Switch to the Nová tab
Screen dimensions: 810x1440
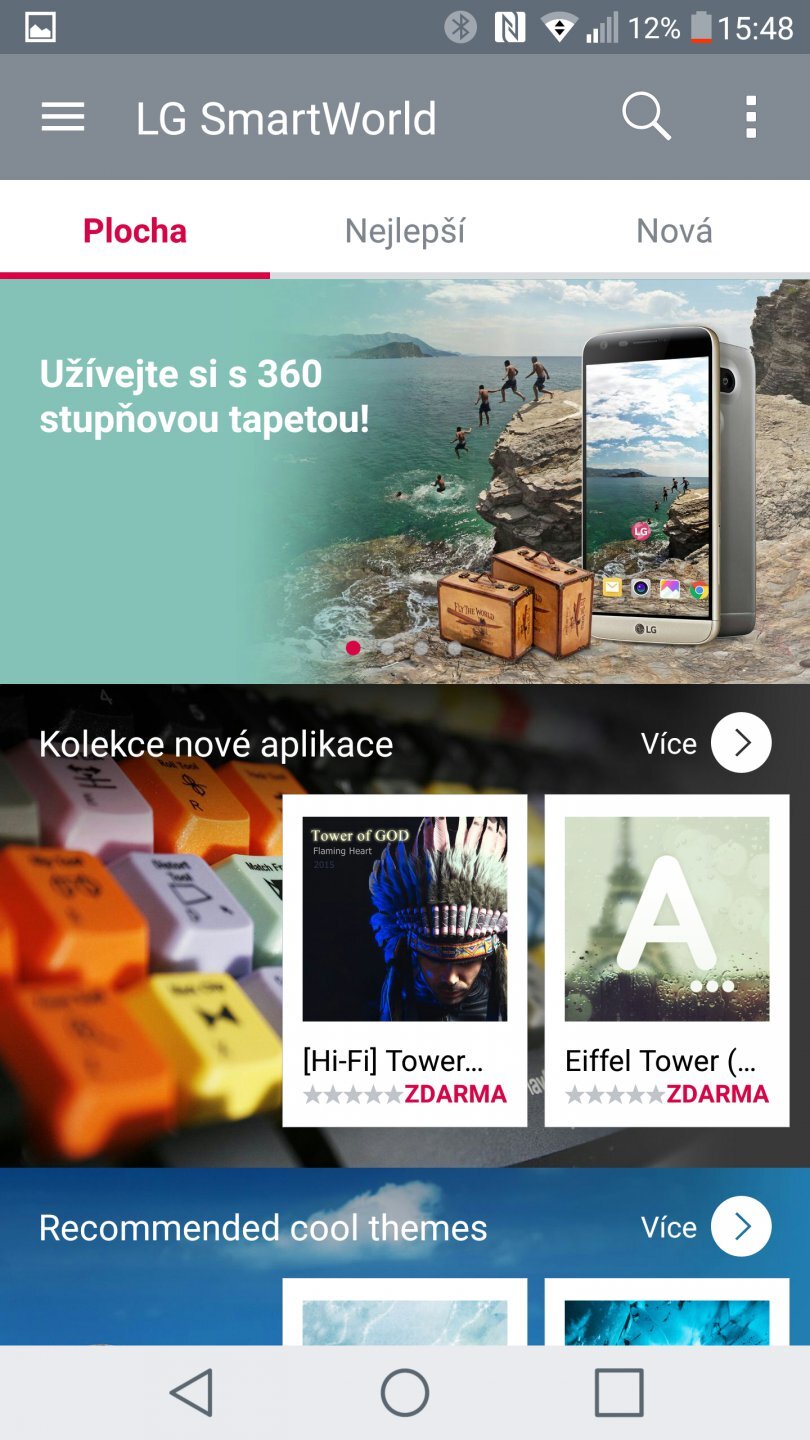pos(674,231)
